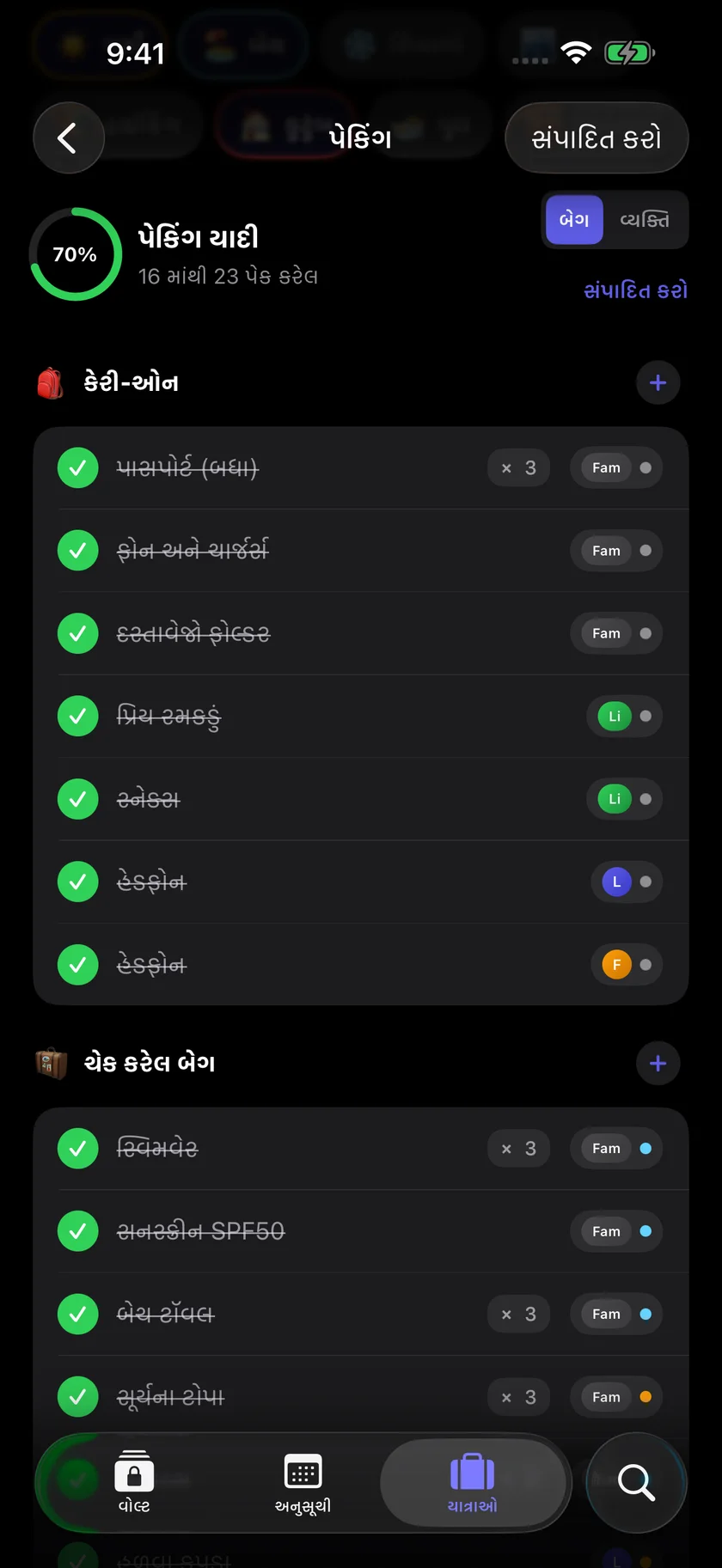The width and height of the screenshot is (722, 1568).
Task: Go back using the top-left arrow
Action: (x=69, y=137)
